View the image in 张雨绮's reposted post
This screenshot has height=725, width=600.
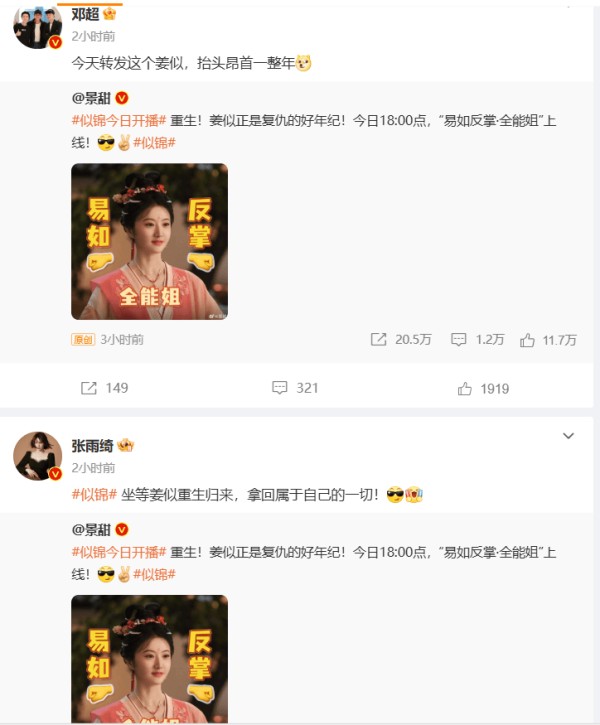pos(149,658)
